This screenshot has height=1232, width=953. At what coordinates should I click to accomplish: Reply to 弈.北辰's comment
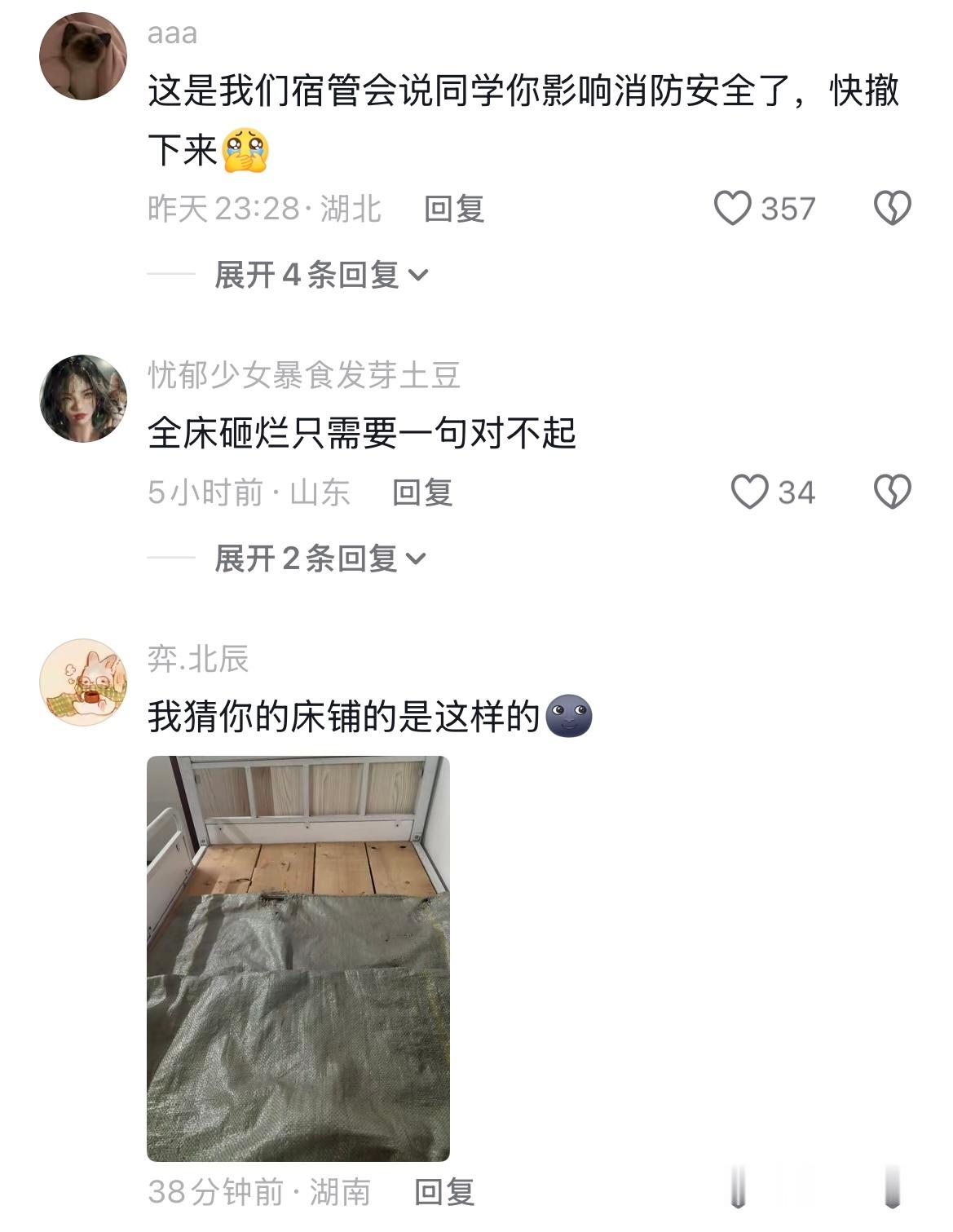444,1192
